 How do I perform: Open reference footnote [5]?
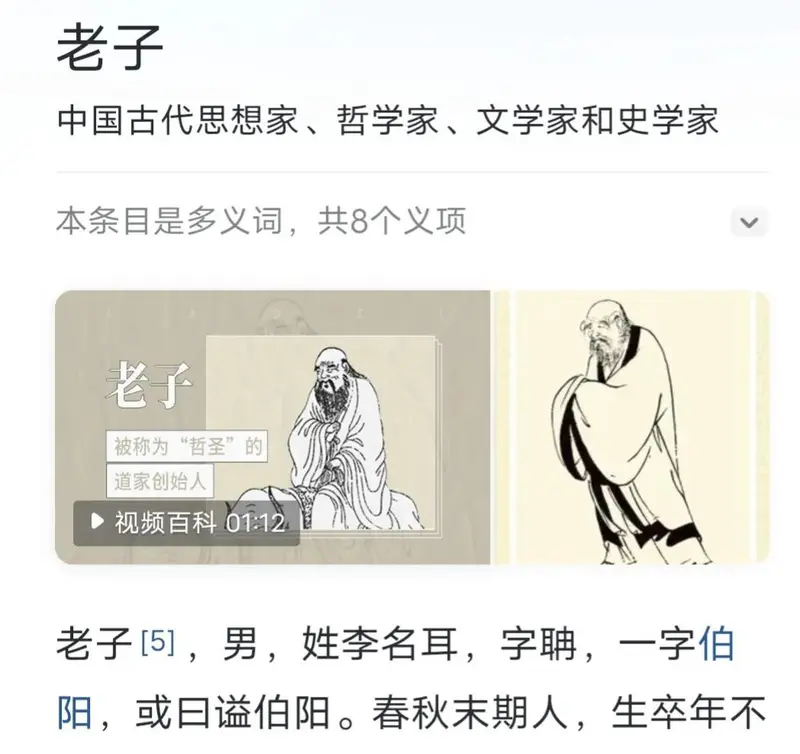tap(158, 643)
